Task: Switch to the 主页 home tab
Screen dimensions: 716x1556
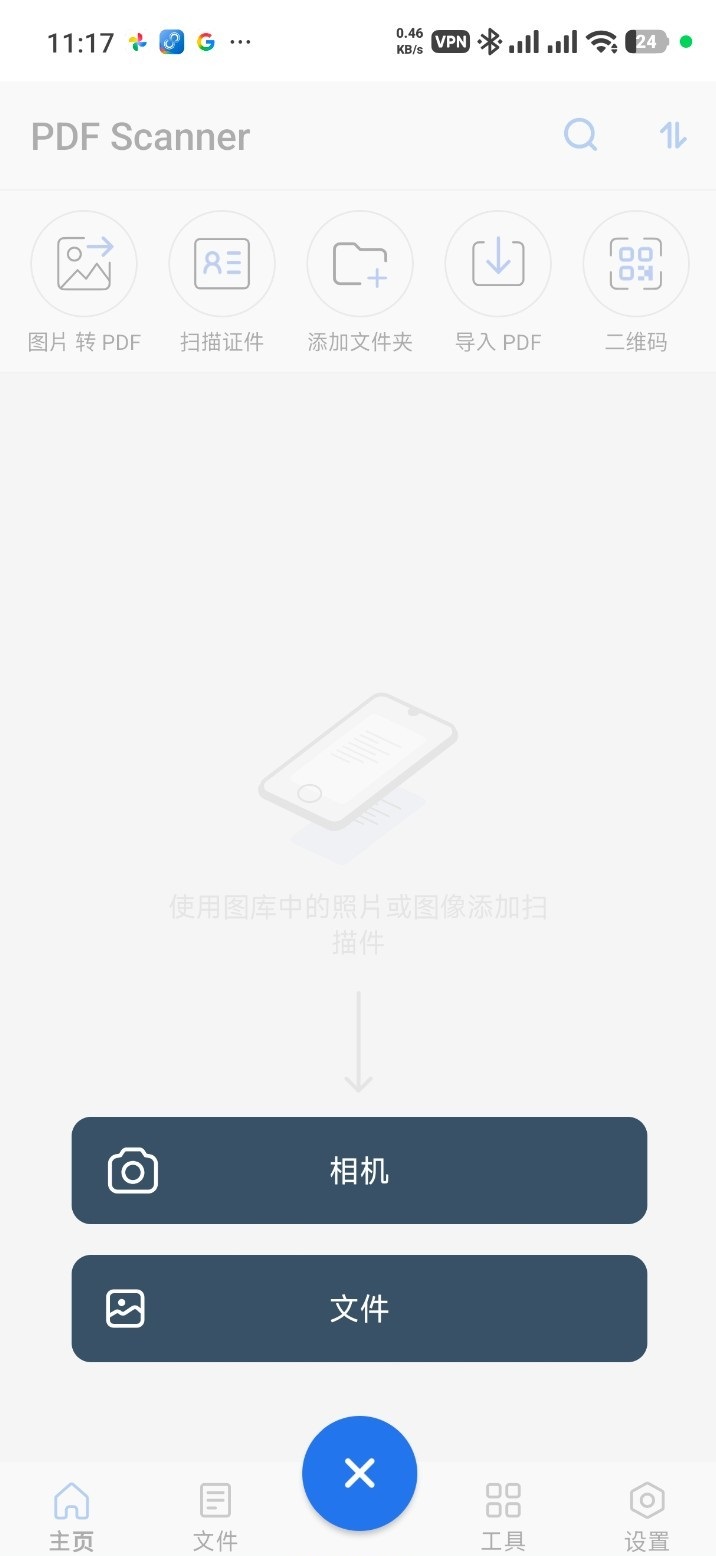Action: (72, 1515)
